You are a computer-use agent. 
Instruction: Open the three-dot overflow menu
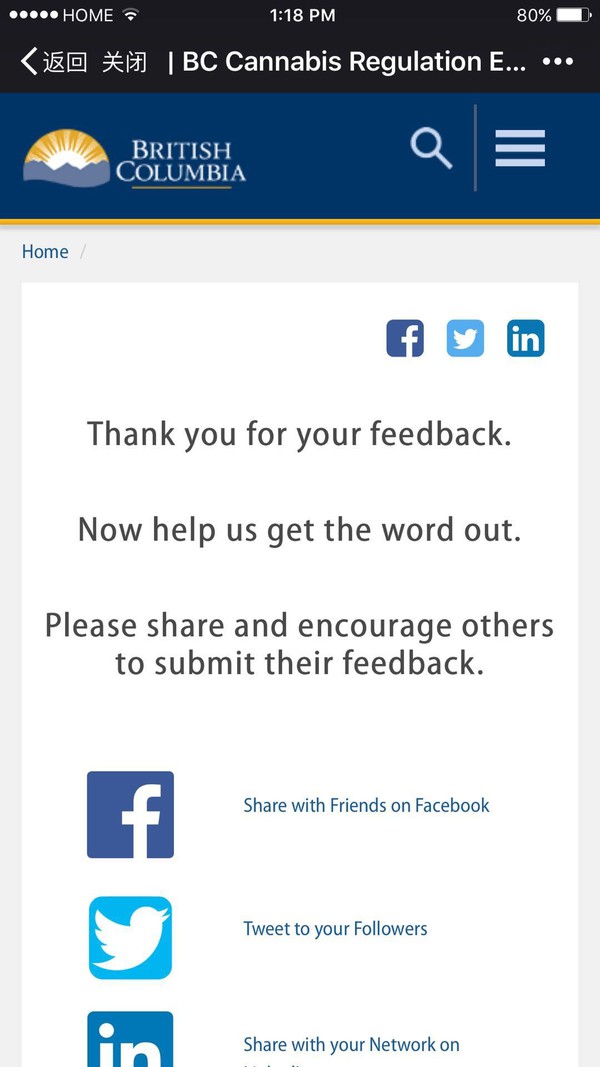557,62
